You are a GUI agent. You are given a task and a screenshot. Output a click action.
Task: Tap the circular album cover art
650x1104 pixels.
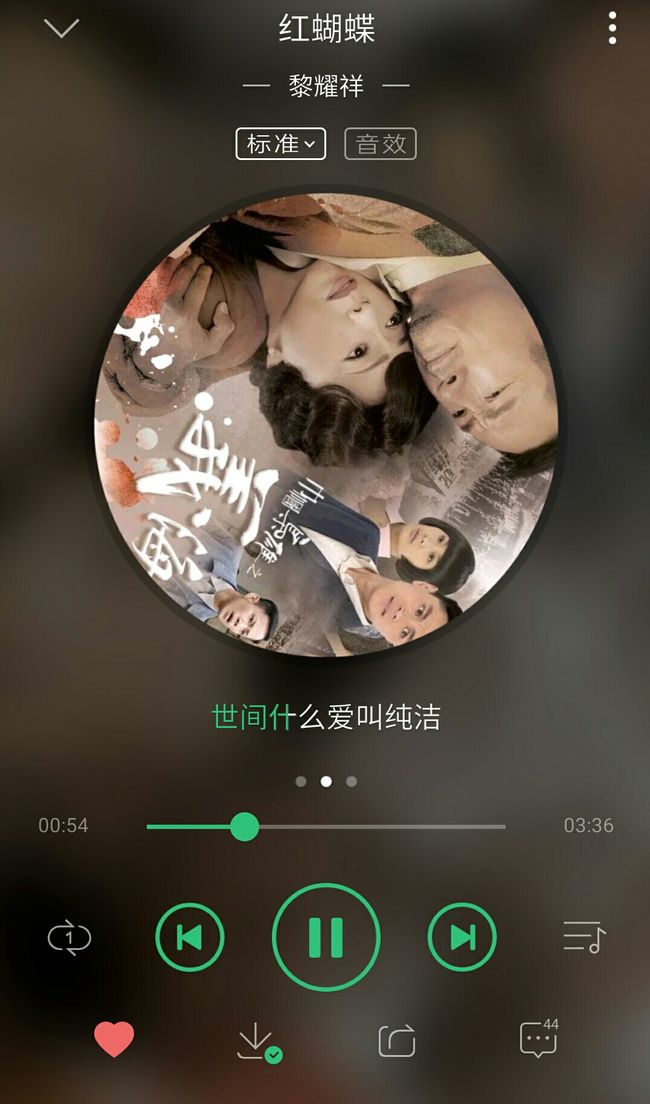pyautogui.click(x=326, y=425)
